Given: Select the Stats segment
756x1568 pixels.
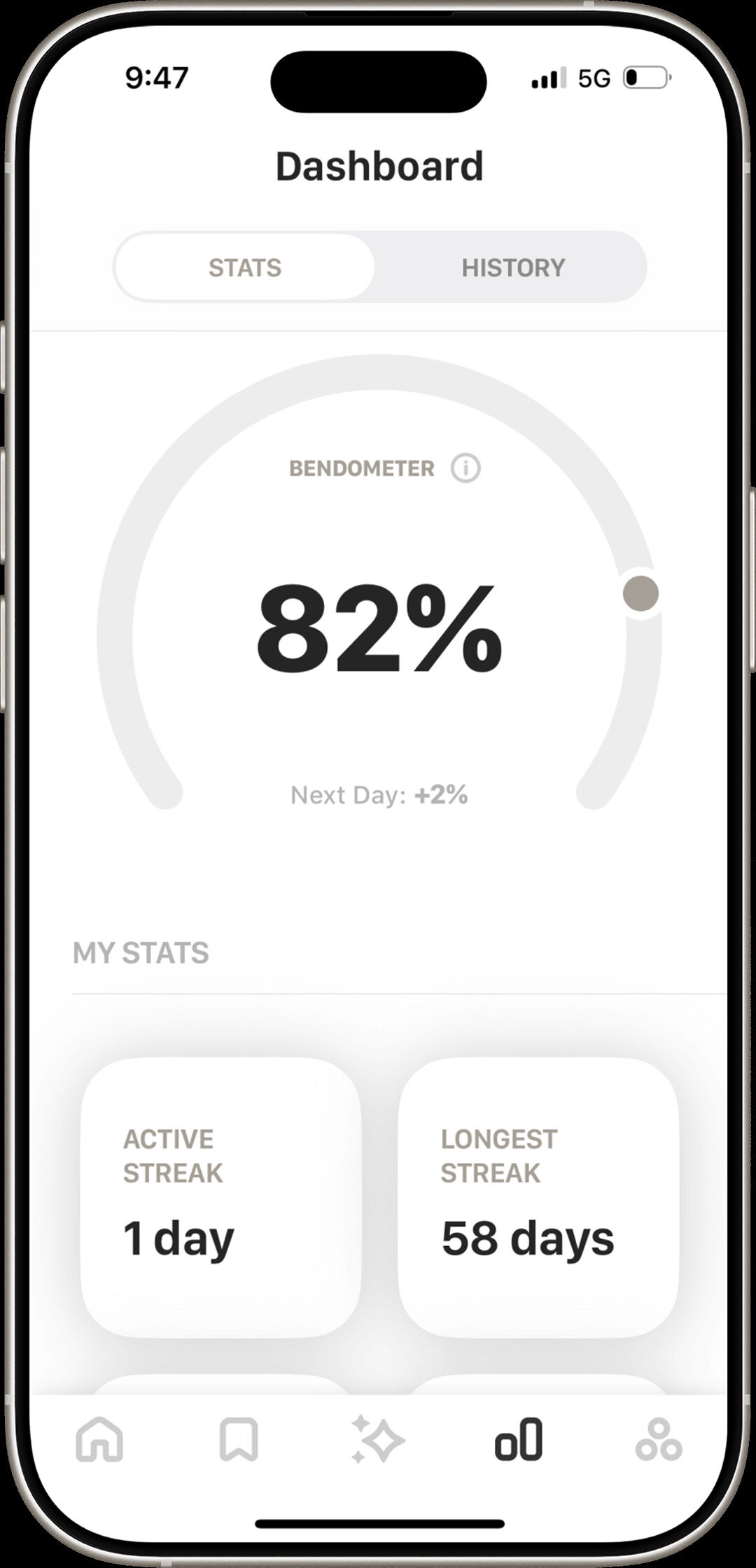Looking at the screenshot, I should (x=245, y=267).
